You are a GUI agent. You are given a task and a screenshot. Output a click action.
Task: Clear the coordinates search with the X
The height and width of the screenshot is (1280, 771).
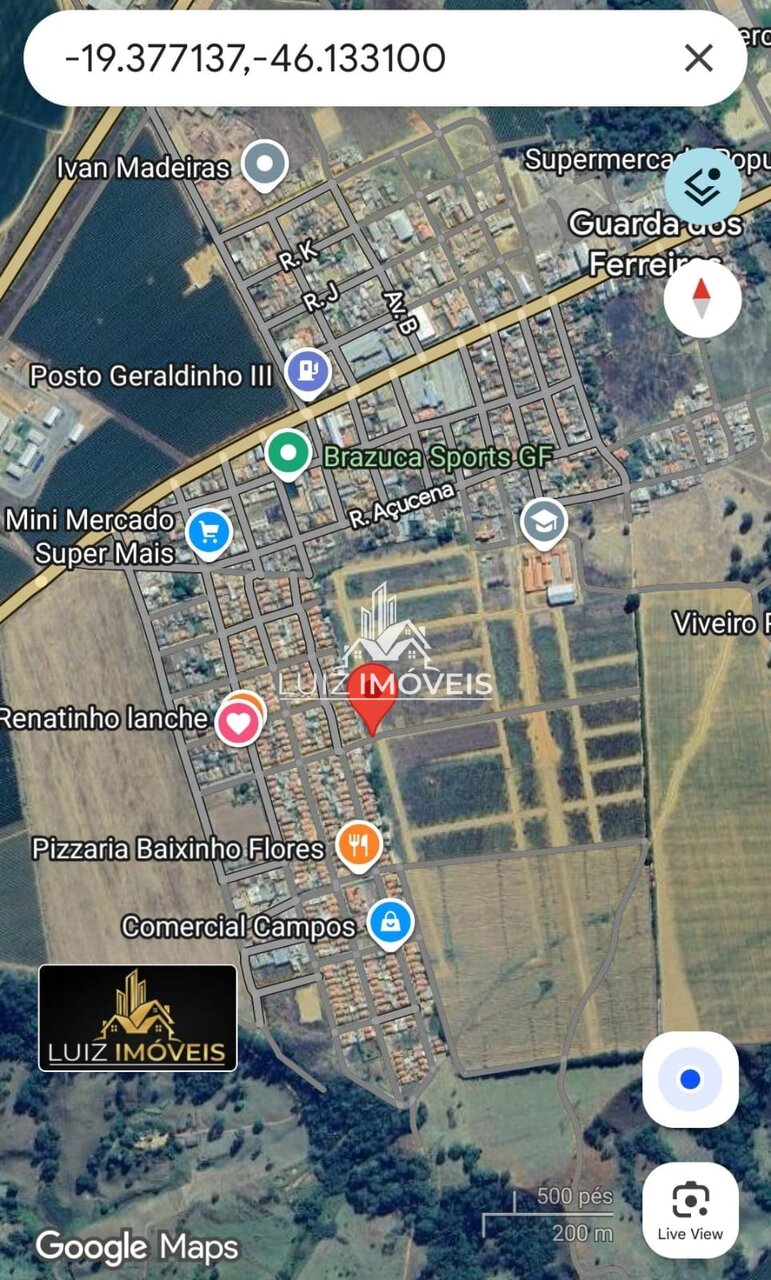(698, 58)
